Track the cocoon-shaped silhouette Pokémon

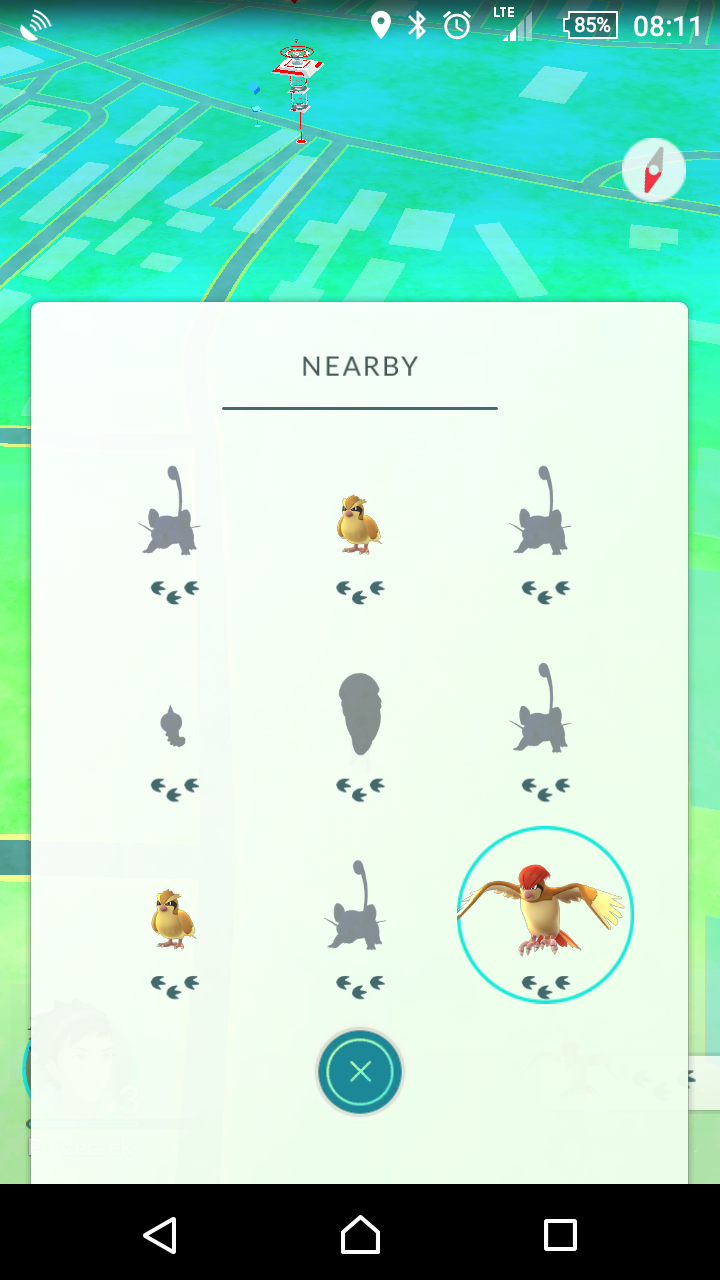tap(360, 714)
